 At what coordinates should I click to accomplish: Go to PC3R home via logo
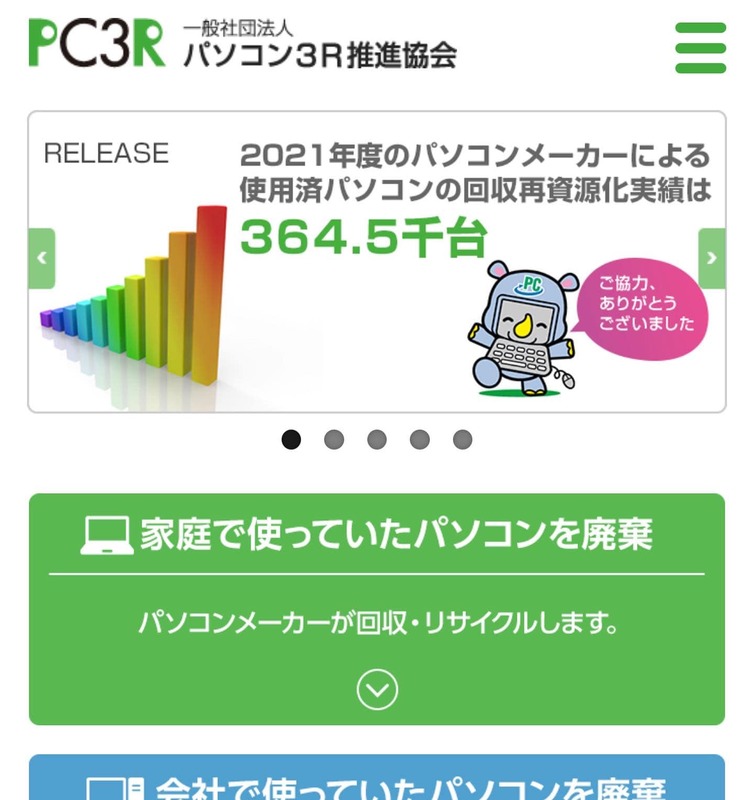point(242,45)
